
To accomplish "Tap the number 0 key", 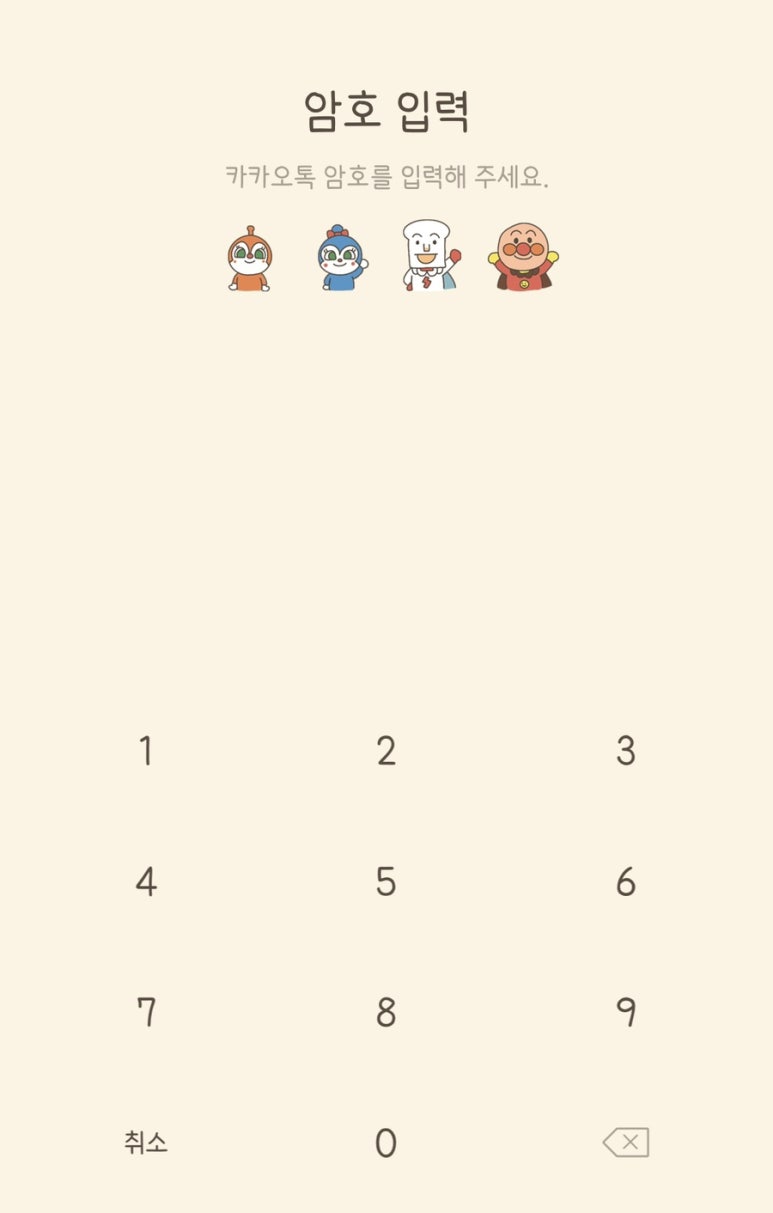I will [x=386, y=1142].
